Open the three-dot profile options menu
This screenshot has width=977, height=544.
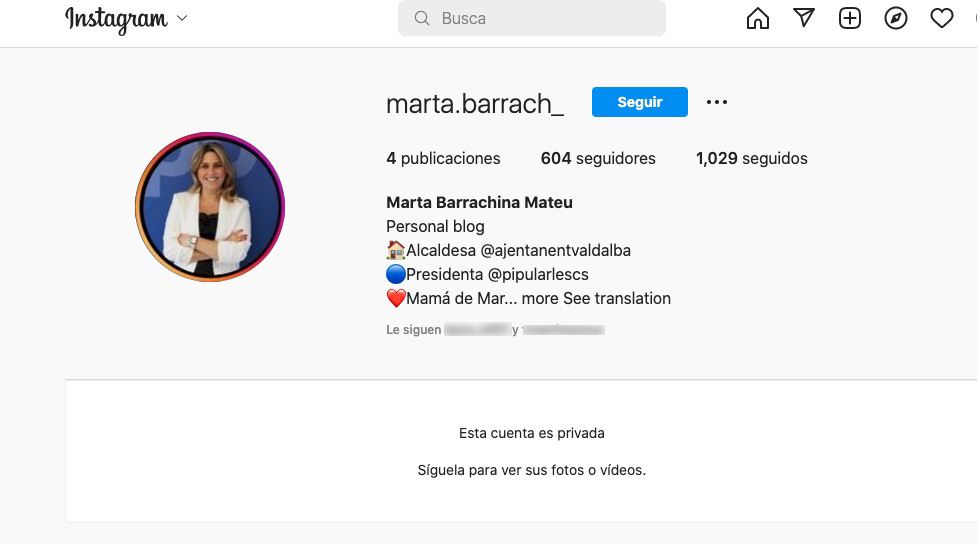pyautogui.click(x=717, y=102)
